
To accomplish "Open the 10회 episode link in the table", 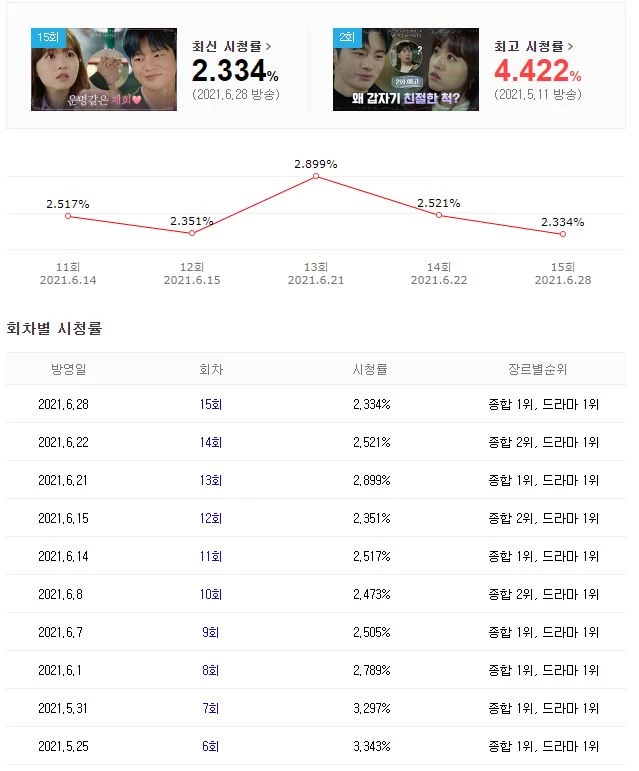I will (x=211, y=594).
